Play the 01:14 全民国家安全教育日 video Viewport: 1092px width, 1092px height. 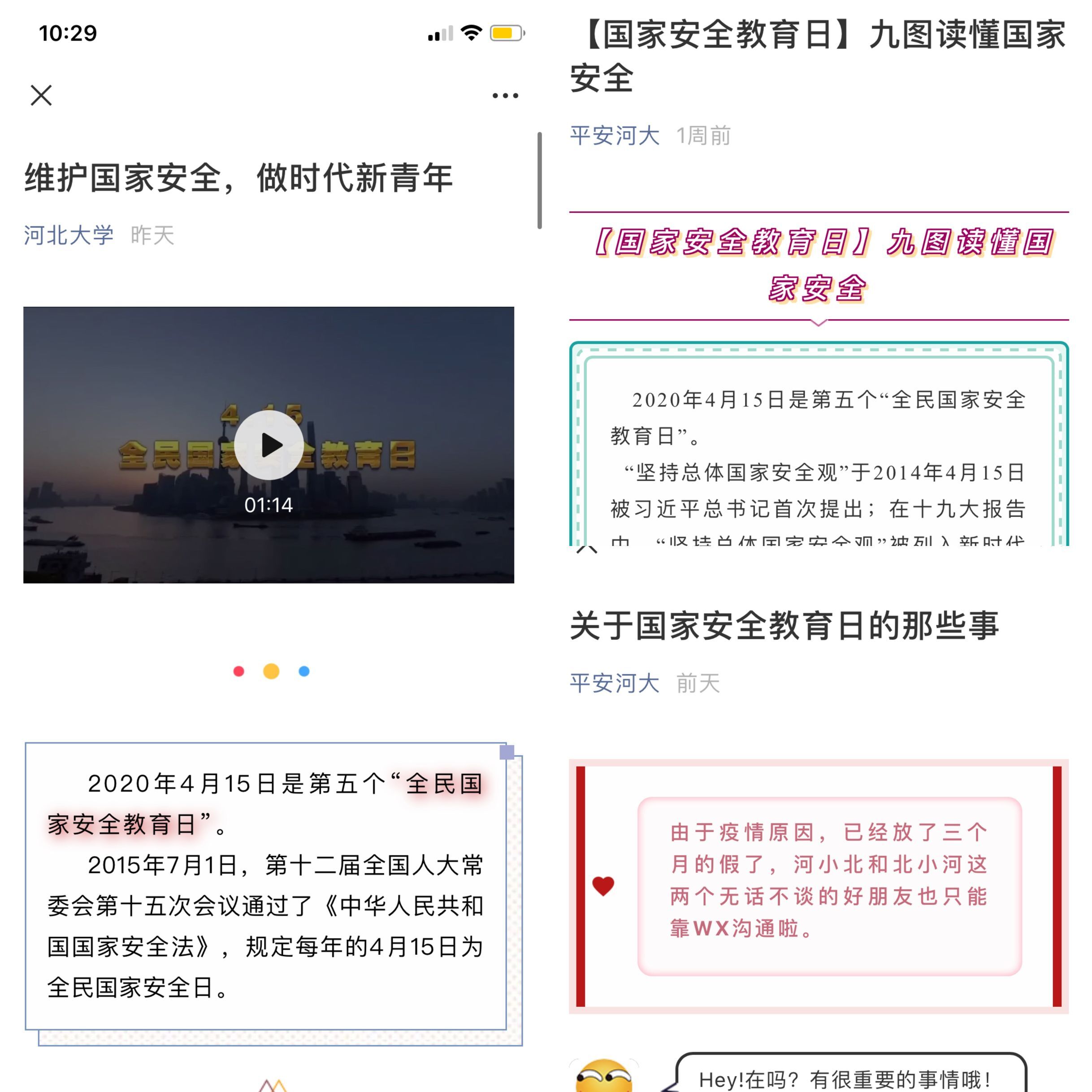269,445
